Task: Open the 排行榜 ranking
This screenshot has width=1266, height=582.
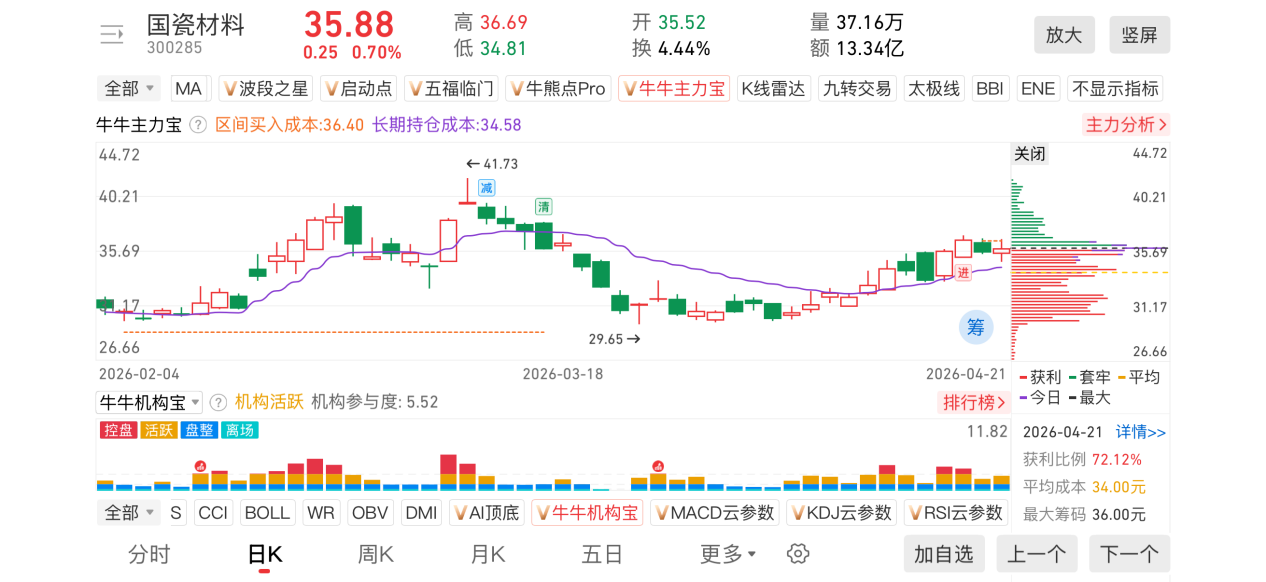Action: pyautogui.click(x=973, y=402)
